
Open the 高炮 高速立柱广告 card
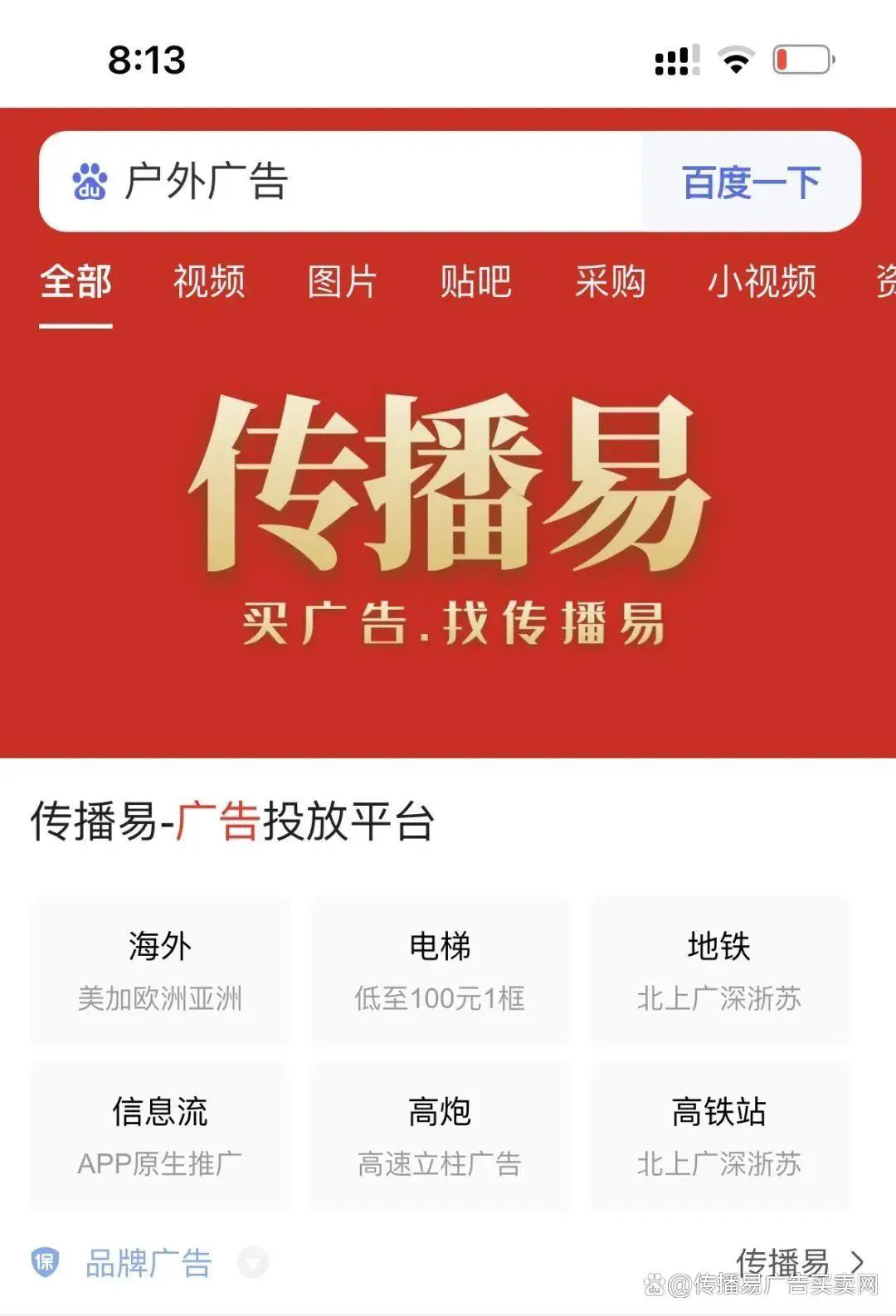440,1136
